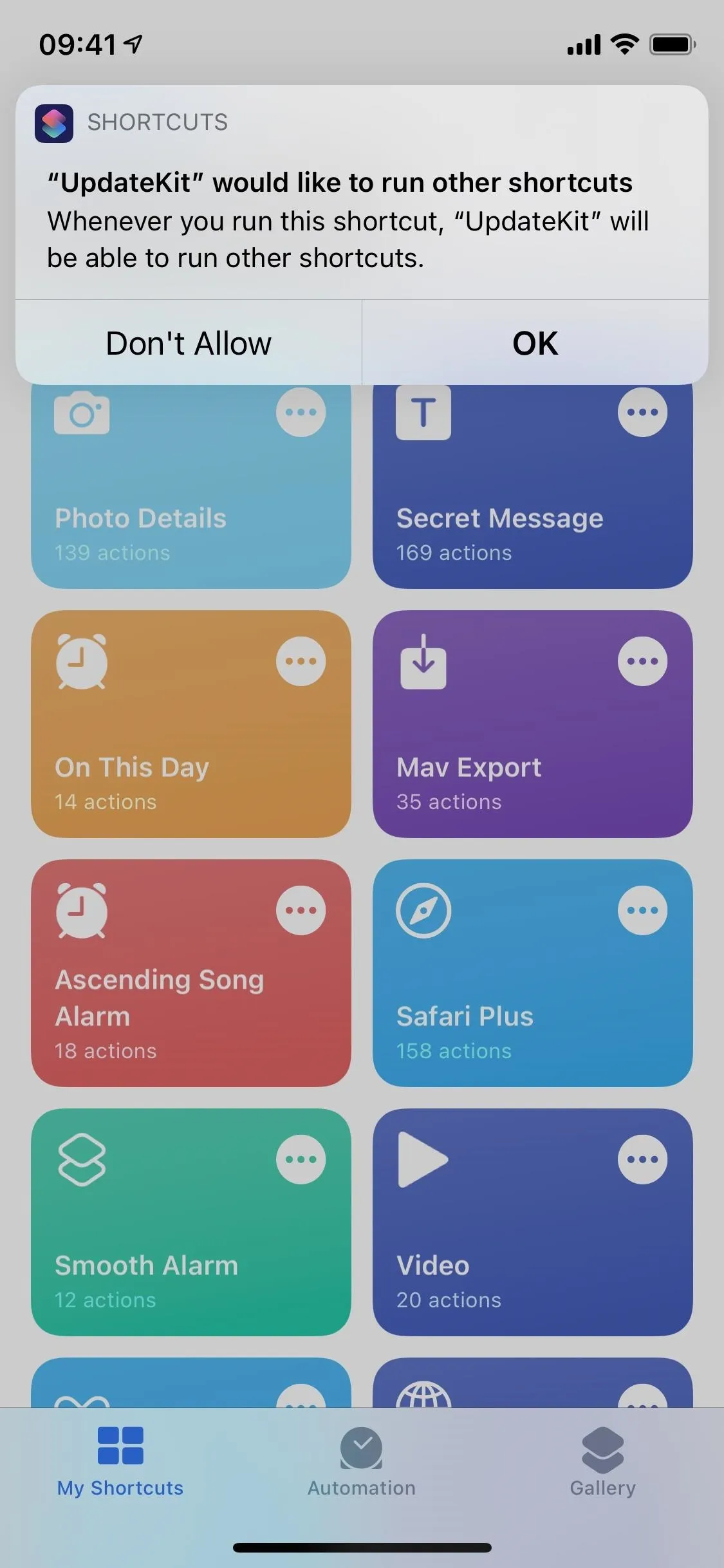Viewport: 724px width, 1568px height.
Task: Open the Smooth Alarm ellipsis menu
Action: (x=301, y=1159)
